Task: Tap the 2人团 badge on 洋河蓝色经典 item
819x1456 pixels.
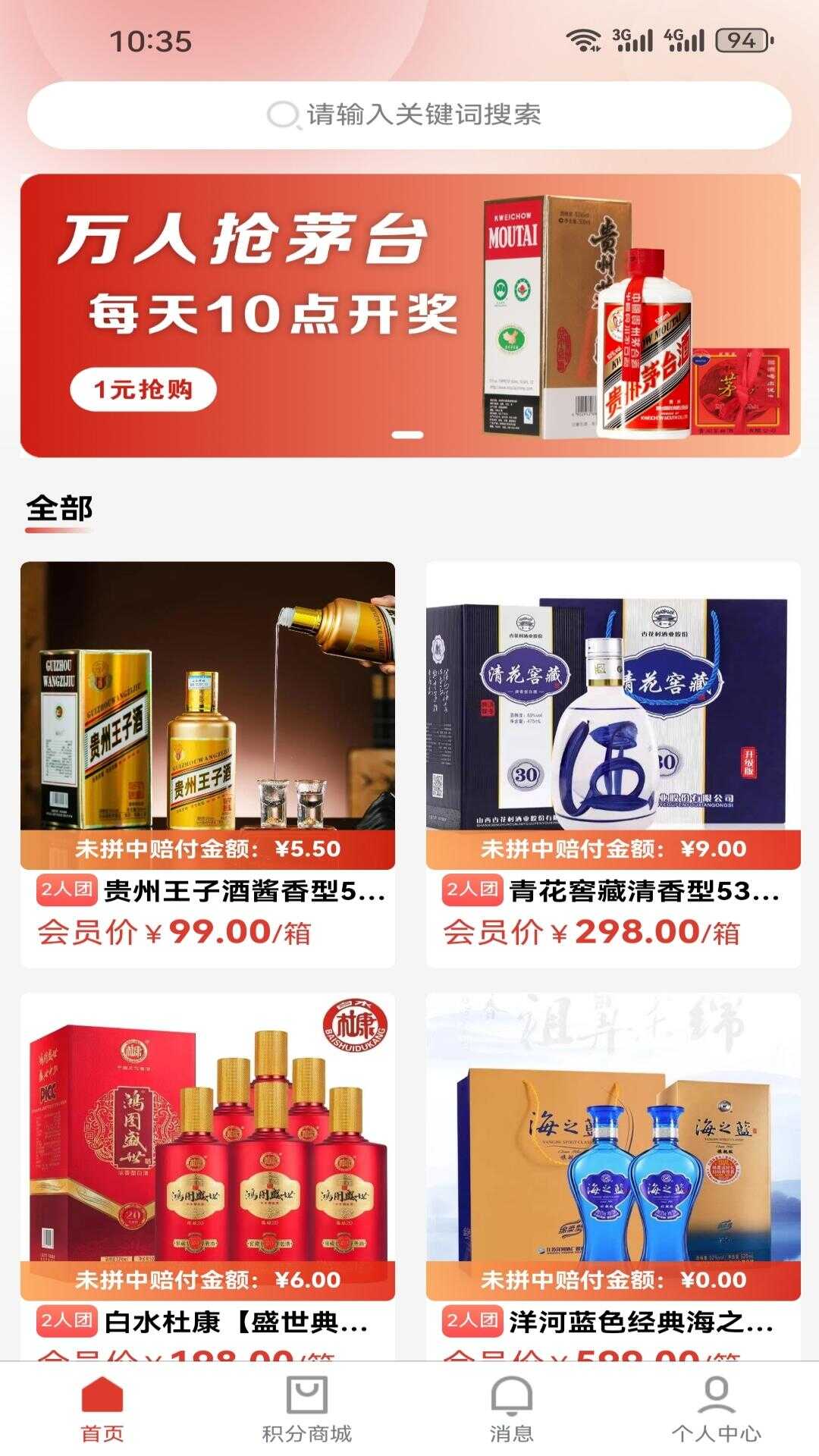Action: [x=472, y=1320]
